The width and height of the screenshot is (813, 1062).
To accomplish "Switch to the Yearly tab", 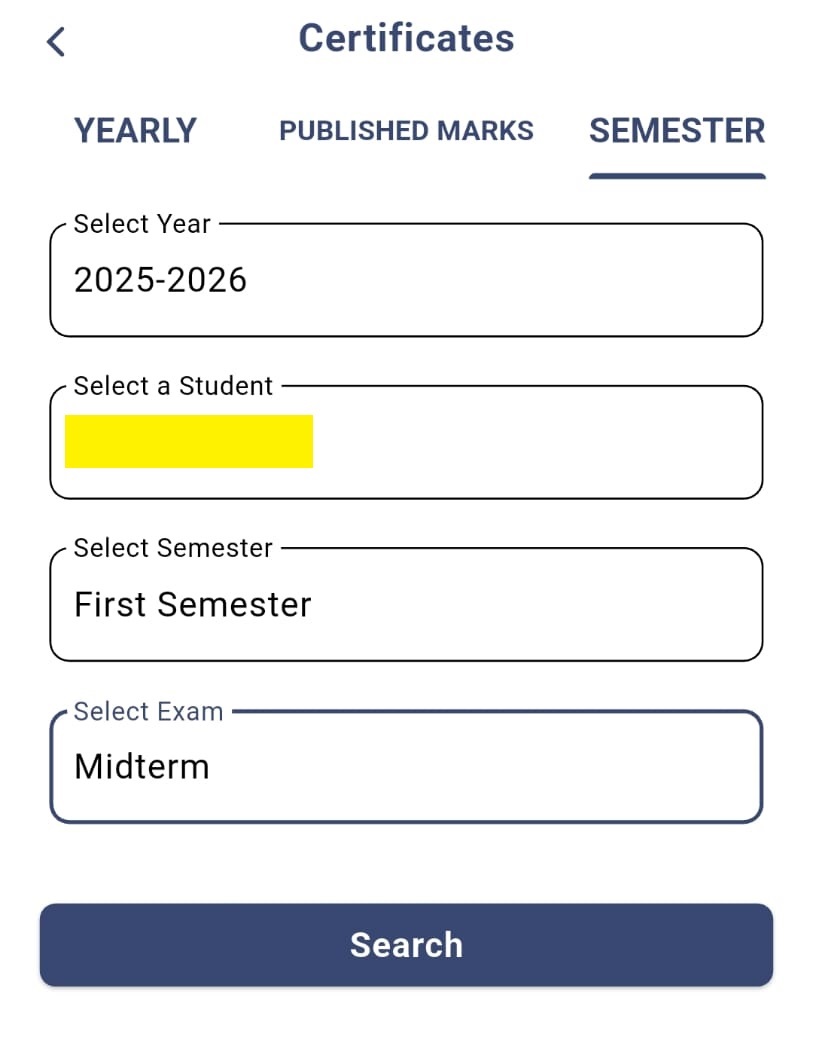I will pyautogui.click(x=135, y=131).
